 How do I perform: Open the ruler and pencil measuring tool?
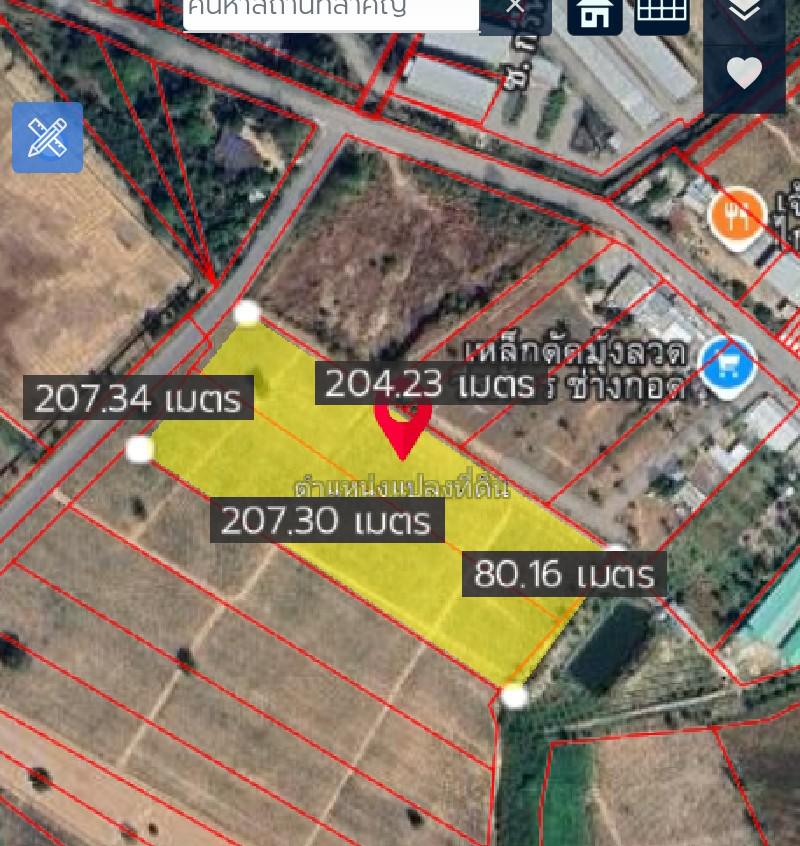click(47, 137)
